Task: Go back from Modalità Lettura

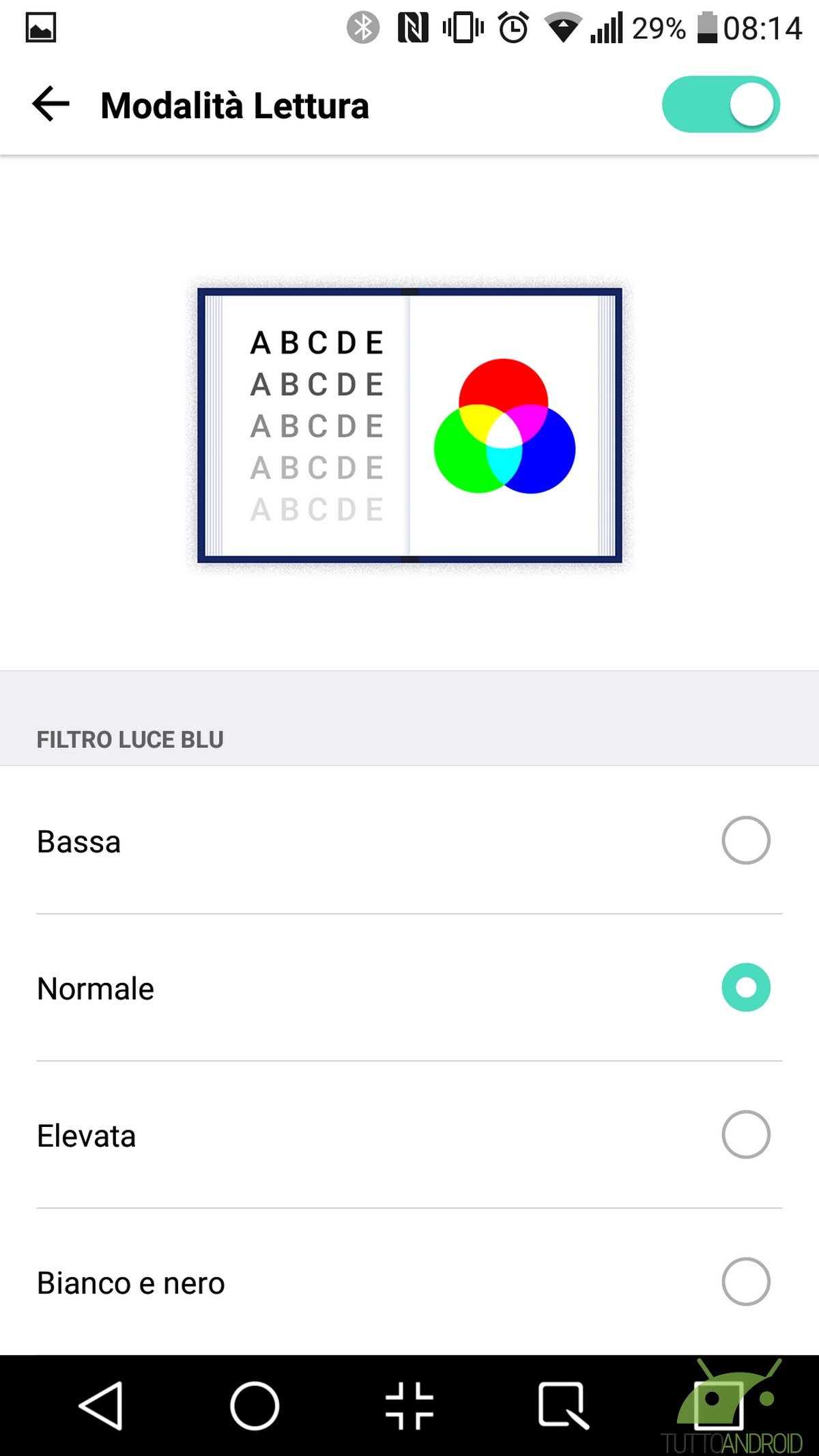Action: (51, 104)
